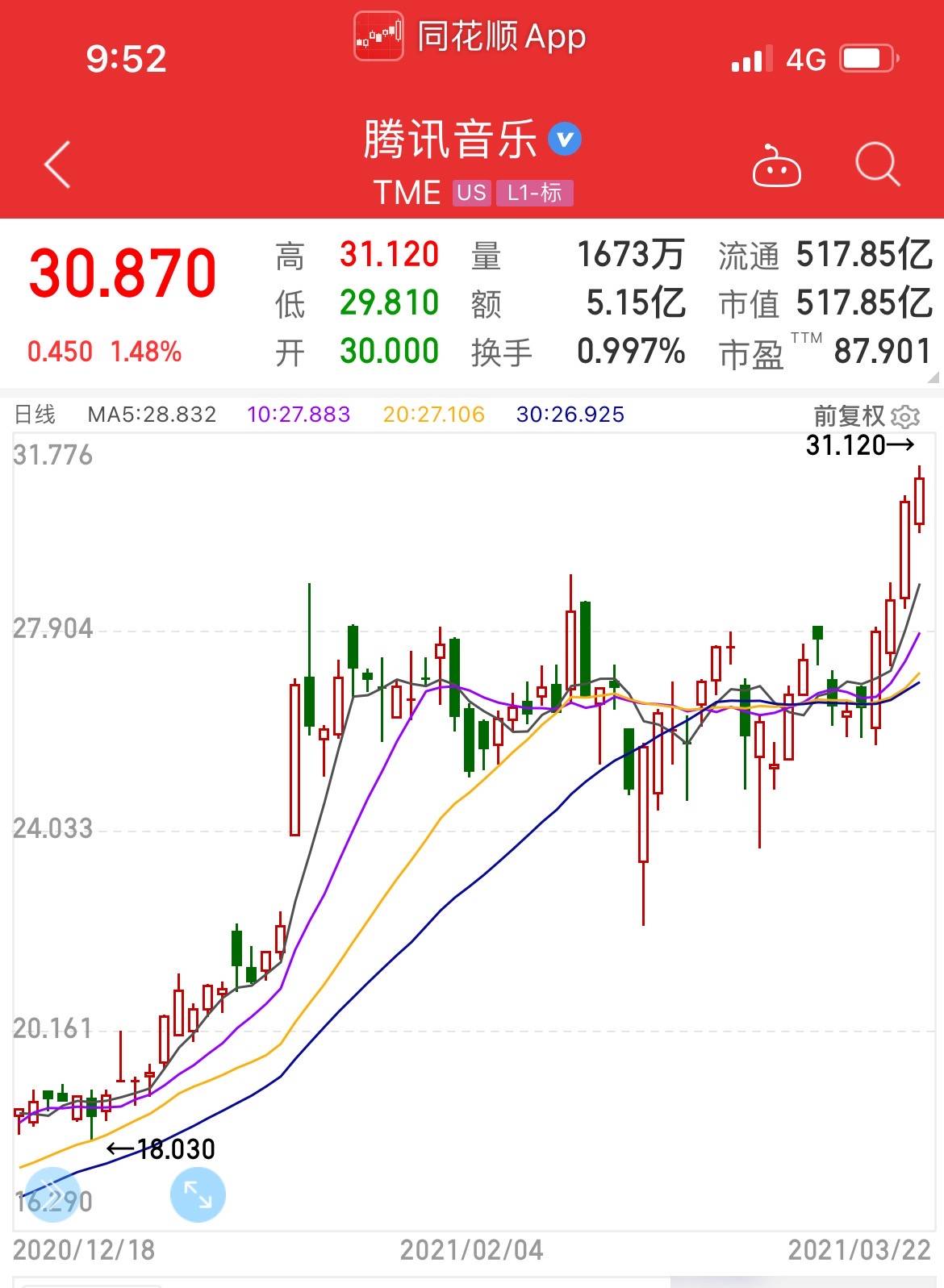This screenshot has height=1288, width=944.
Task: Toggle the orange MA20 line label
Action: coord(433,414)
